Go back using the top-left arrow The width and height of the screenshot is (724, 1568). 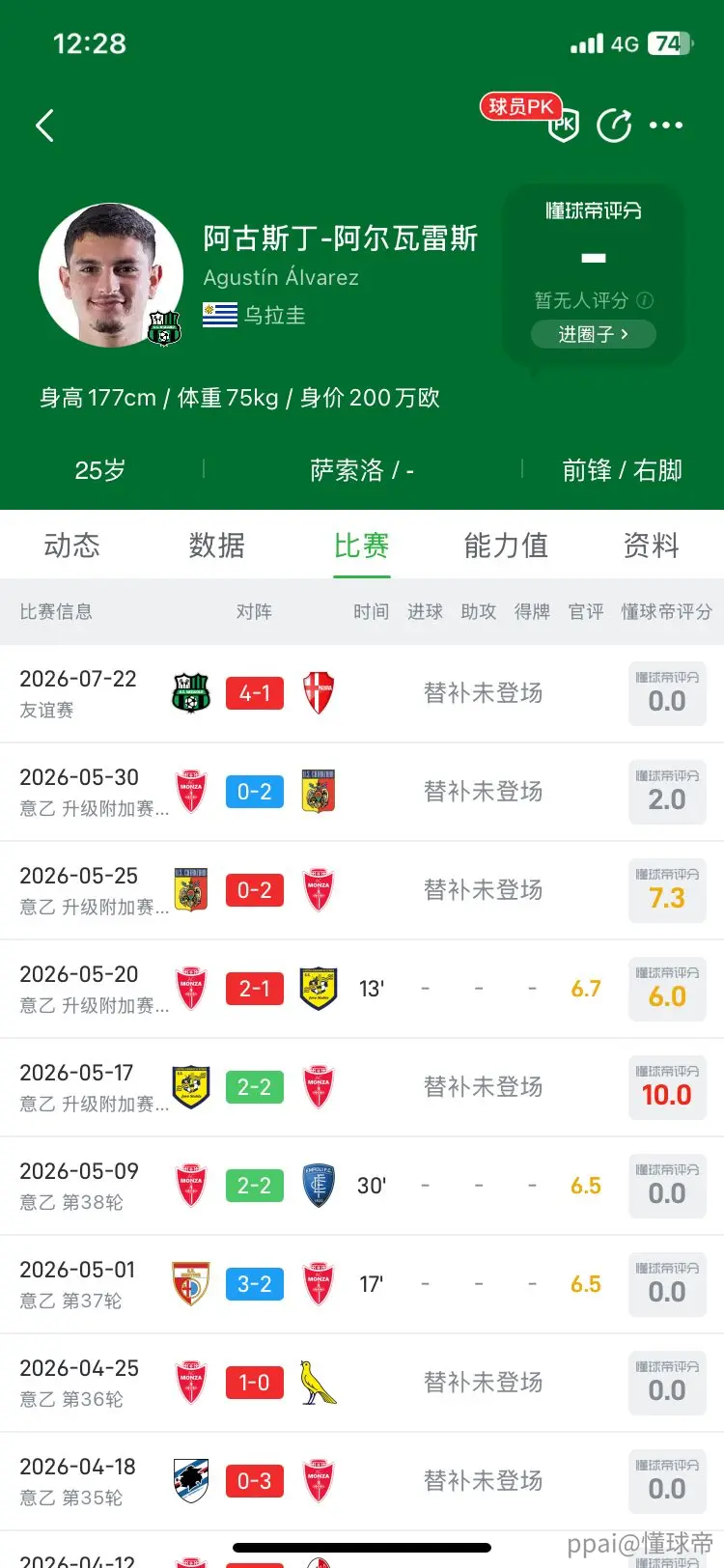pyautogui.click(x=44, y=126)
